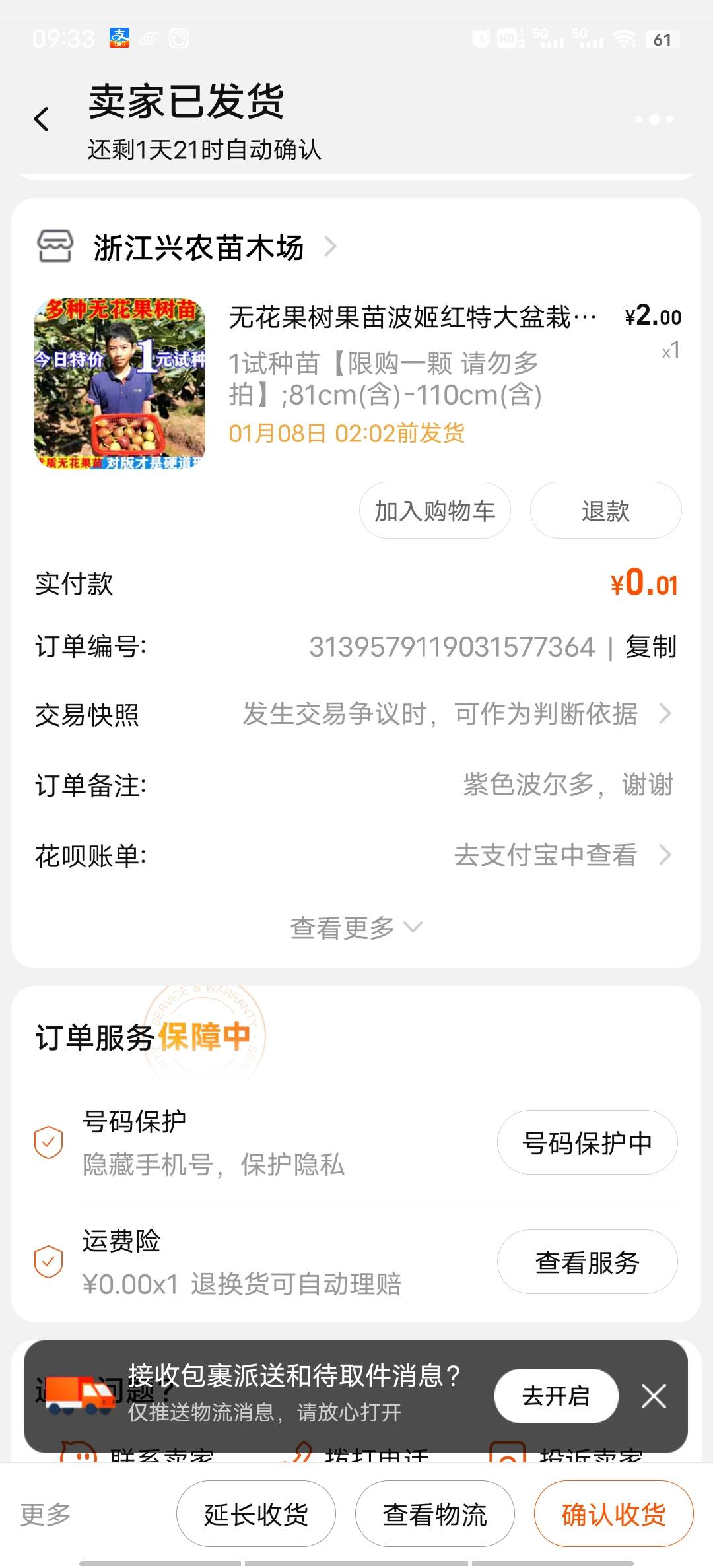
Task: Open the fig tree product thumbnail
Action: click(119, 383)
